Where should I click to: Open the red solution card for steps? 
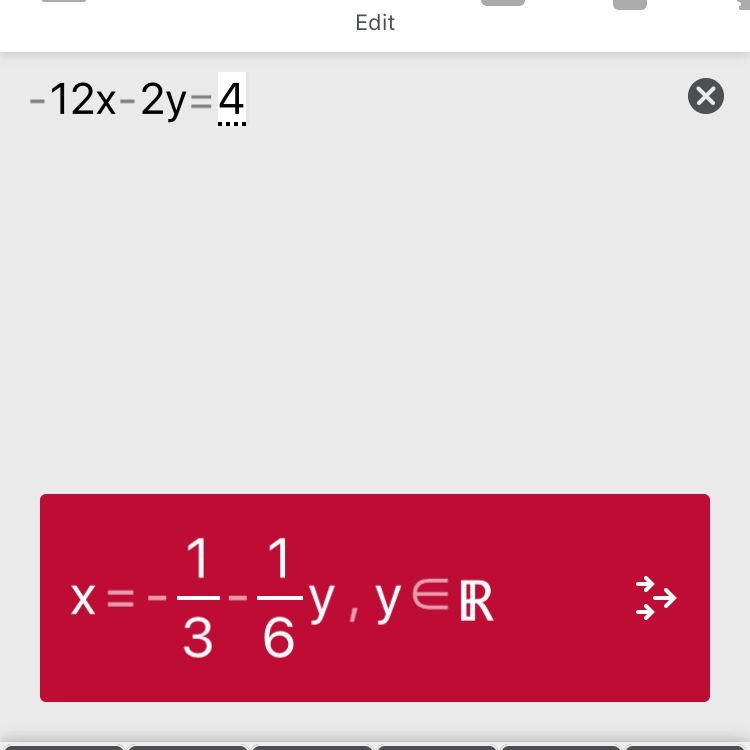coord(374,598)
